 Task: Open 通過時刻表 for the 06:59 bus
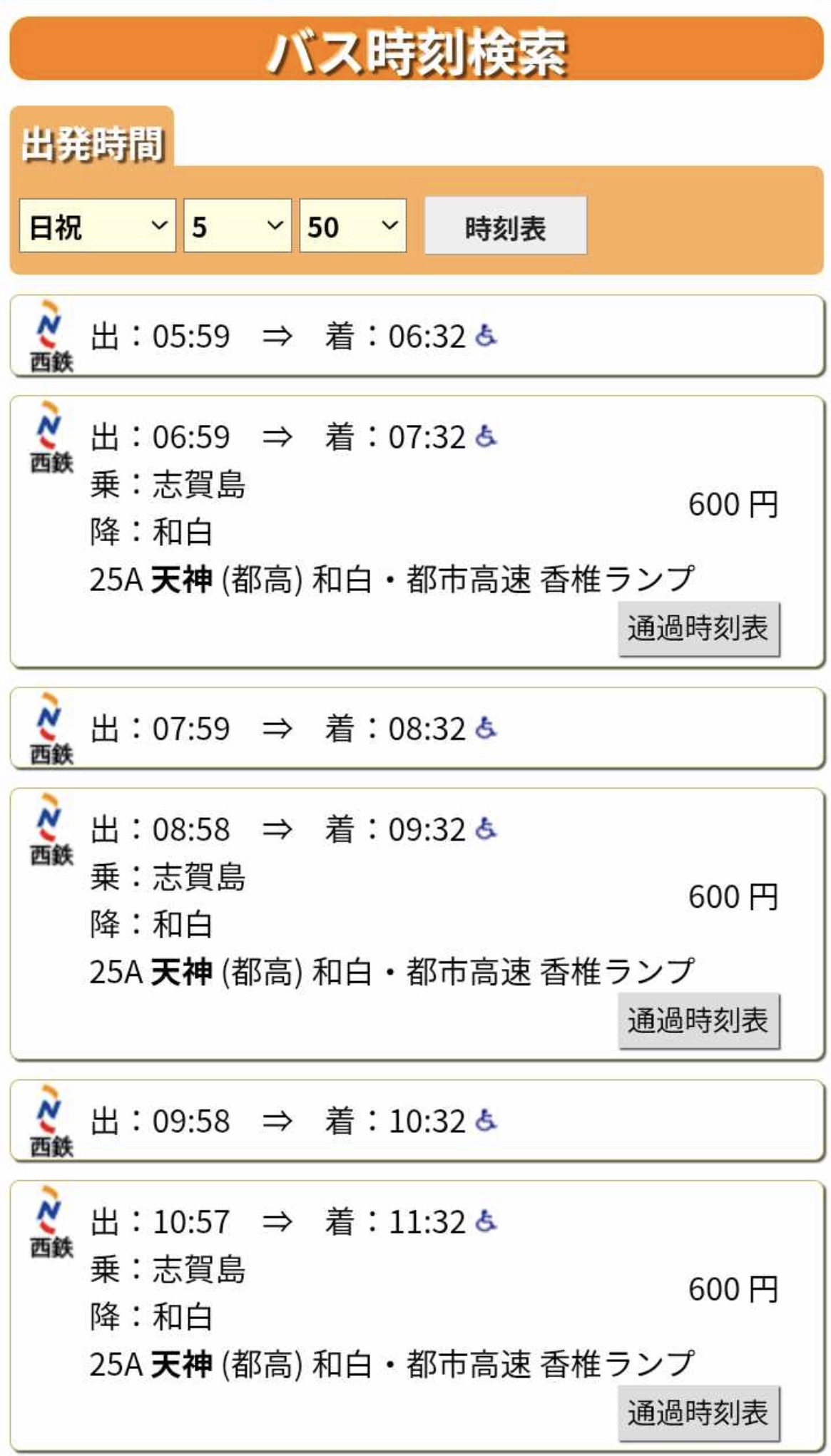click(698, 629)
